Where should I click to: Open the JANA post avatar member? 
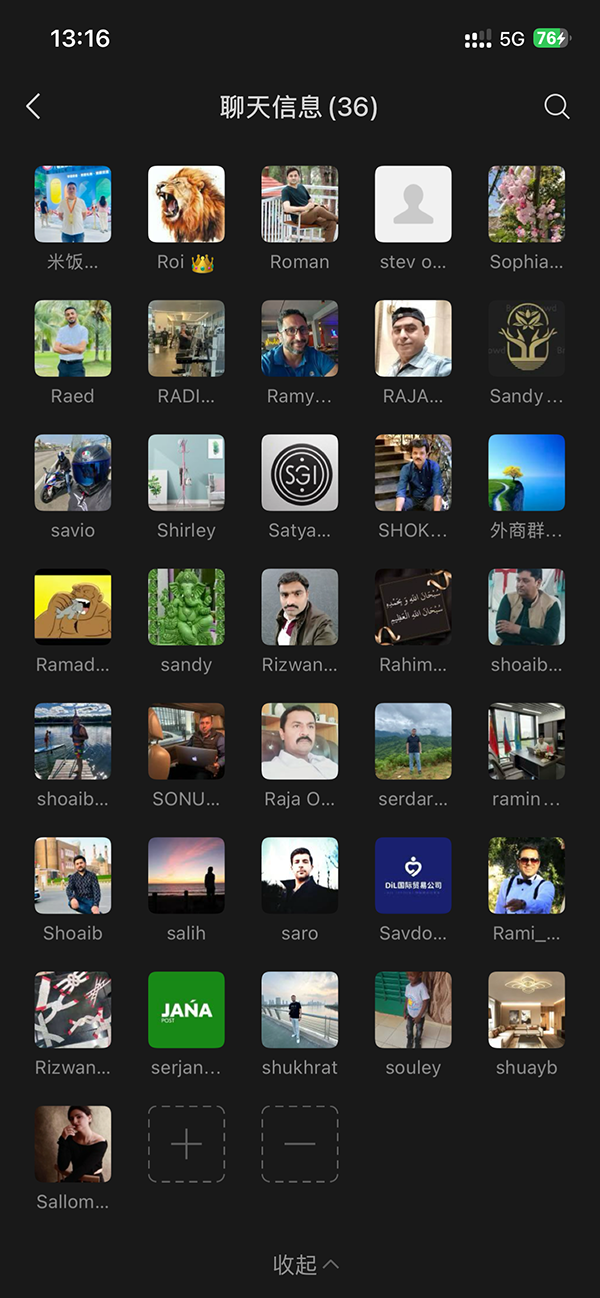pyautogui.click(x=186, y=1010)
